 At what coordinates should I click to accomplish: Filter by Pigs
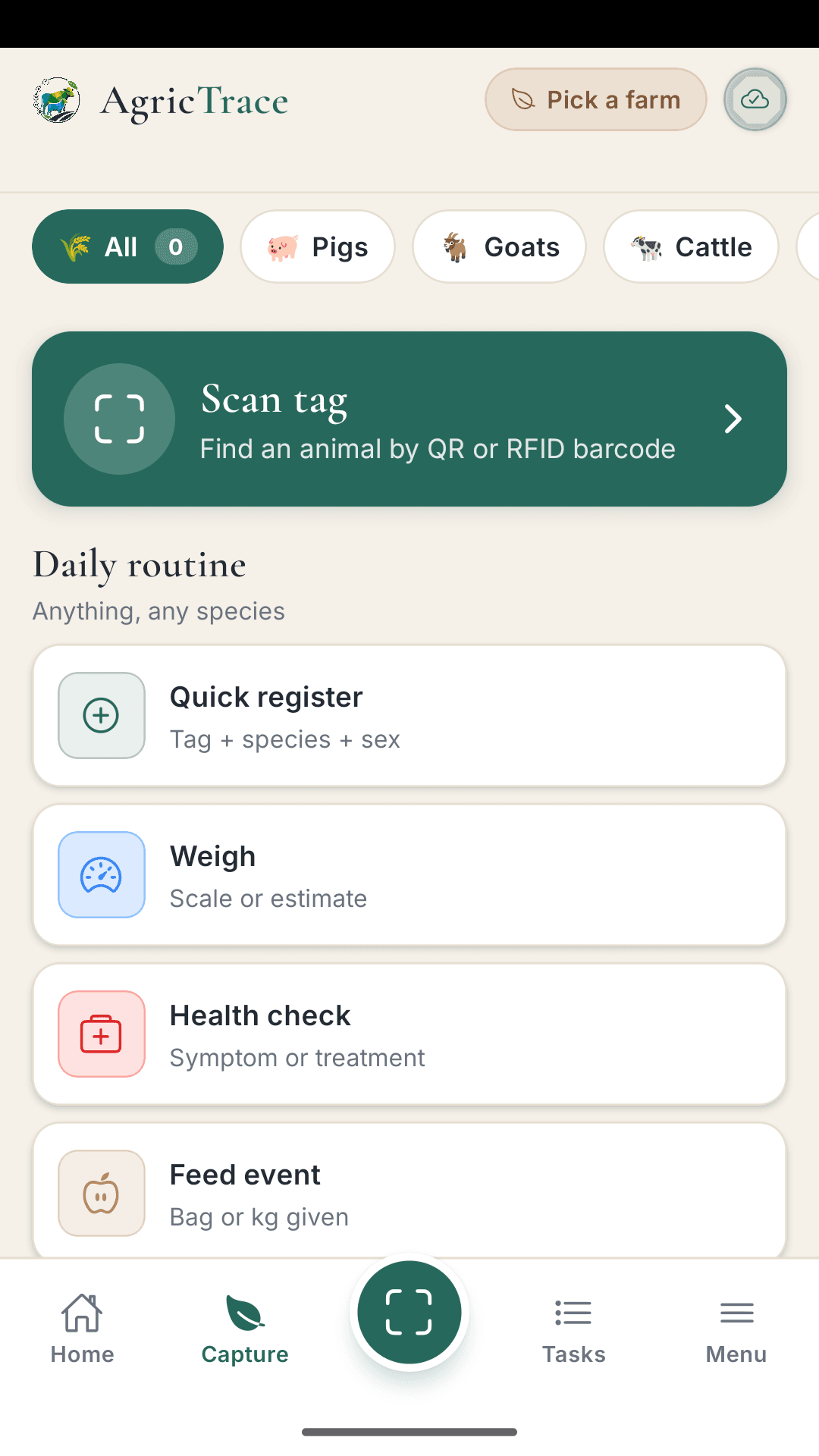point(318,246)
